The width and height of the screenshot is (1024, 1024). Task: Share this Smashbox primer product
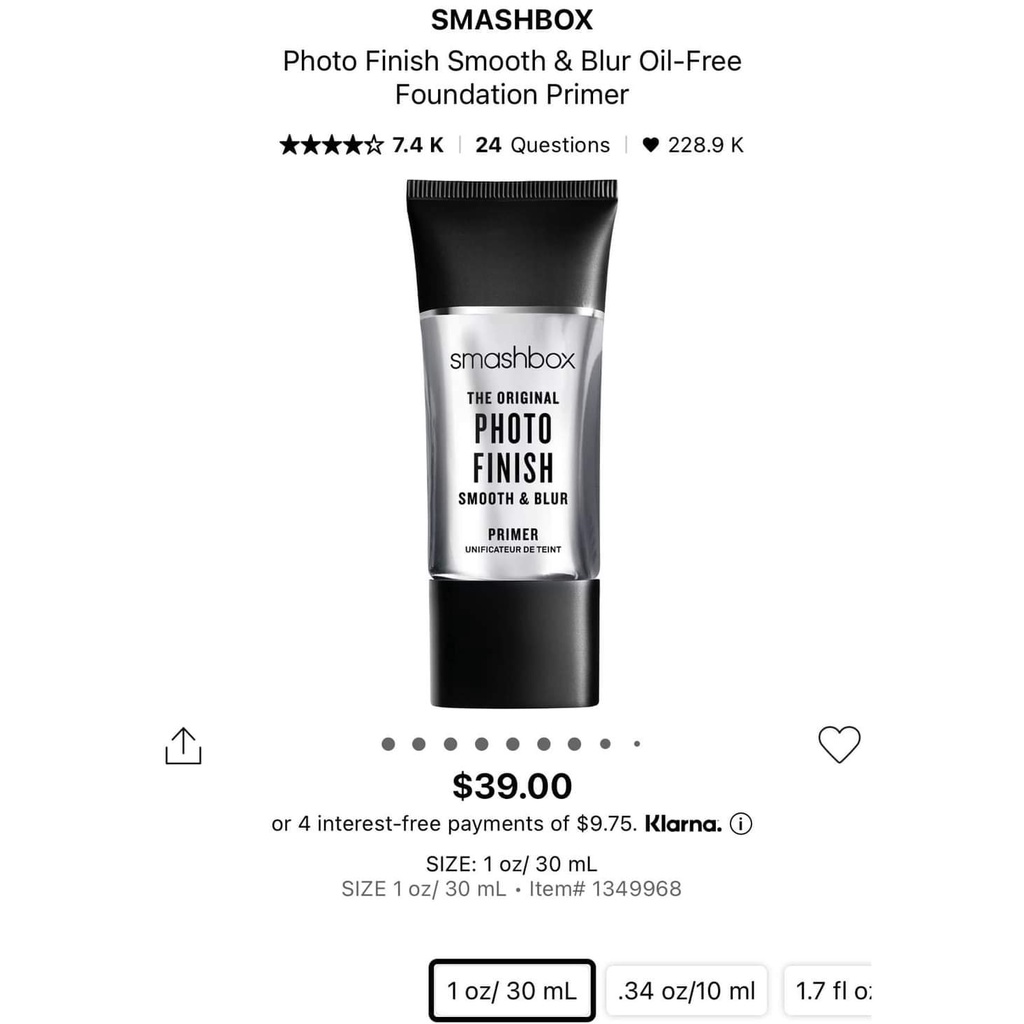click(x=183, y=746)
